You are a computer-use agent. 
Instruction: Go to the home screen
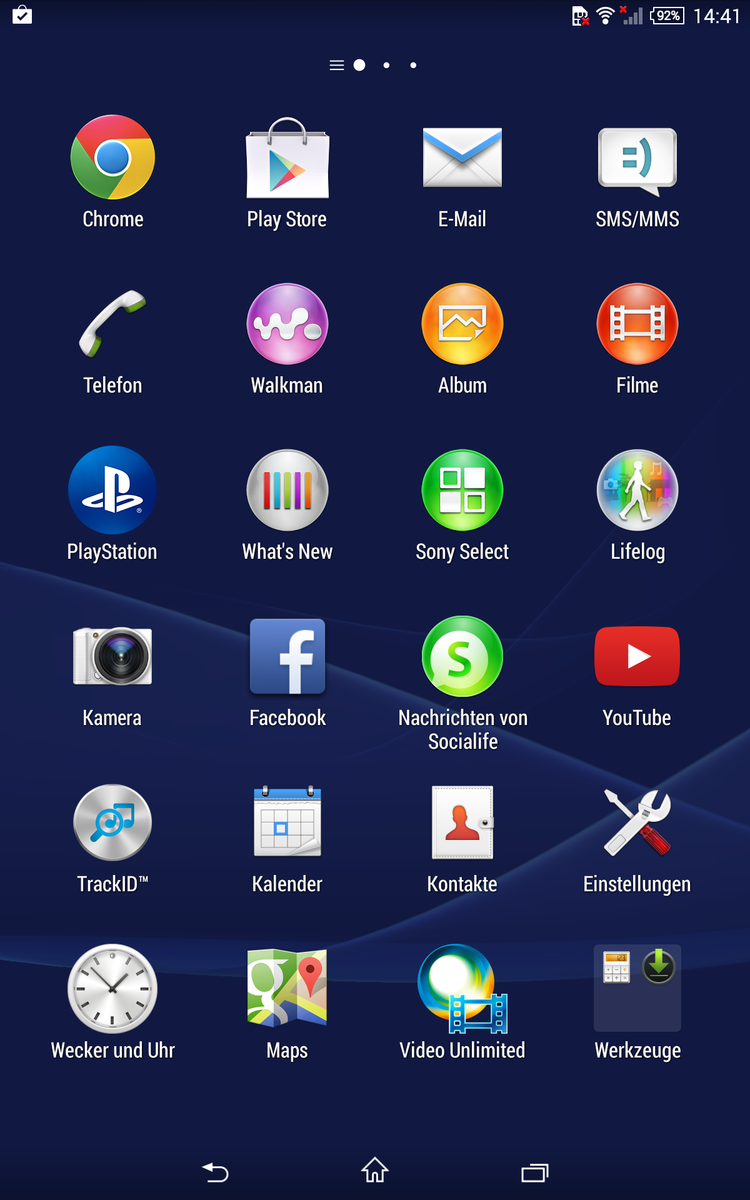375,1170
